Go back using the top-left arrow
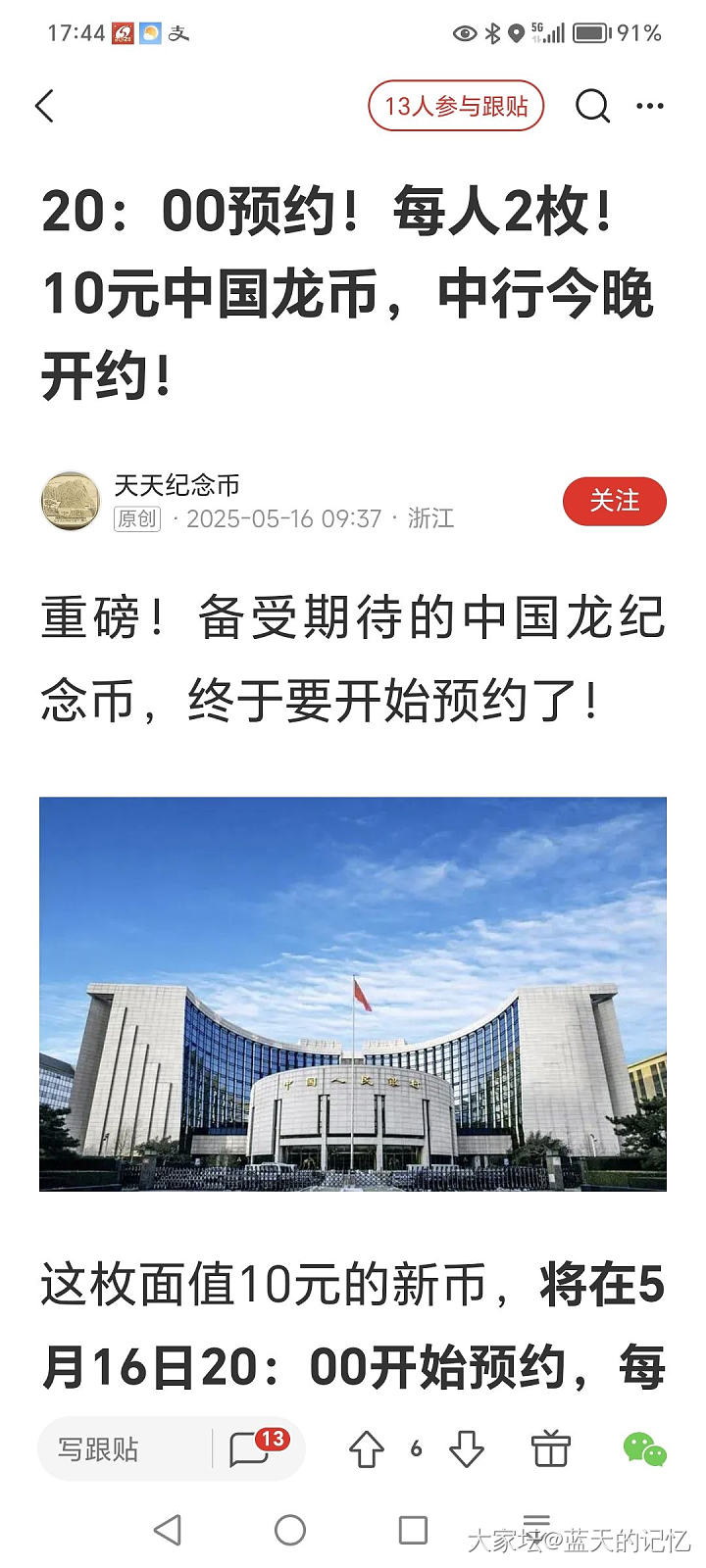Image resolution: width=706 pixels, height=1568 pixels. click(x=45, y=106)
